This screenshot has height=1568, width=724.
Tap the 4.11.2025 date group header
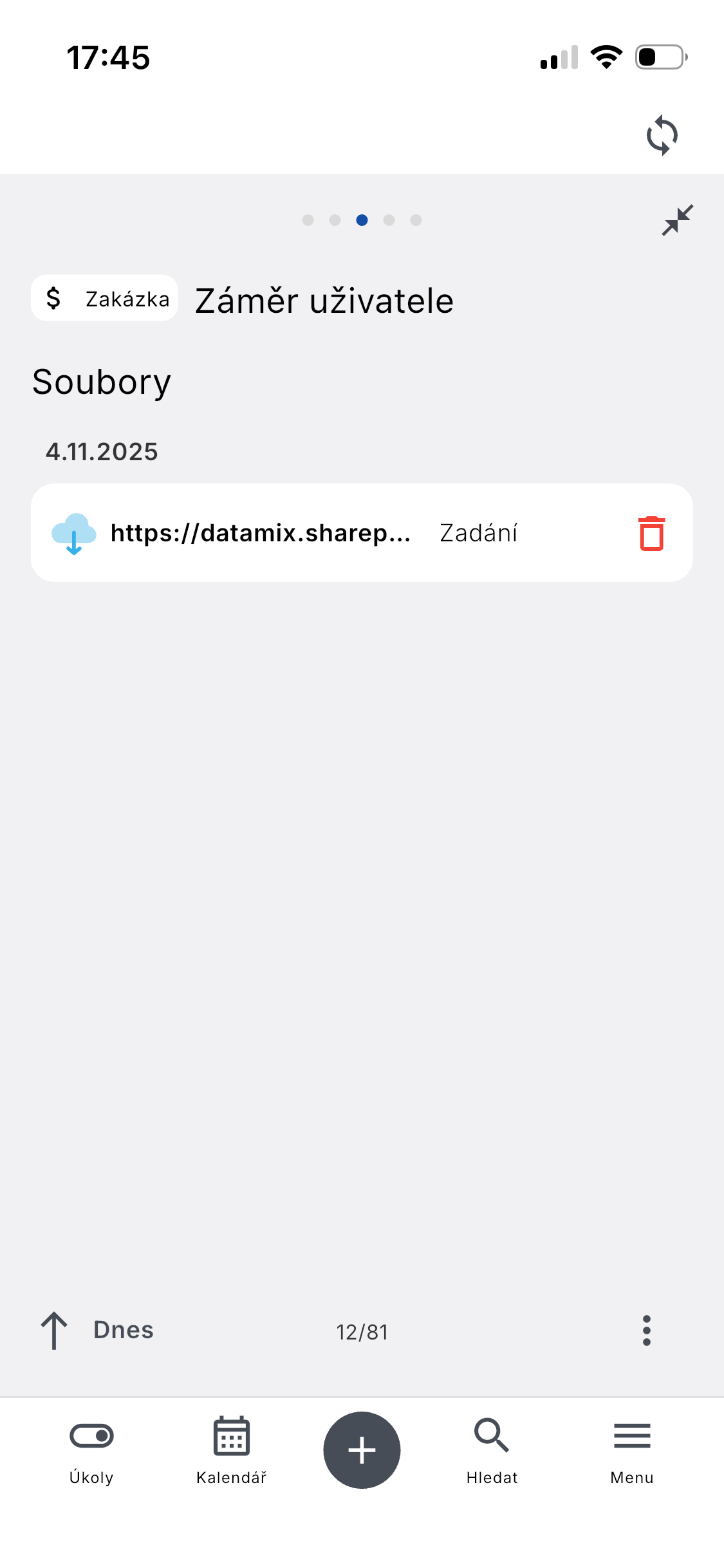[x=102, y=451]
